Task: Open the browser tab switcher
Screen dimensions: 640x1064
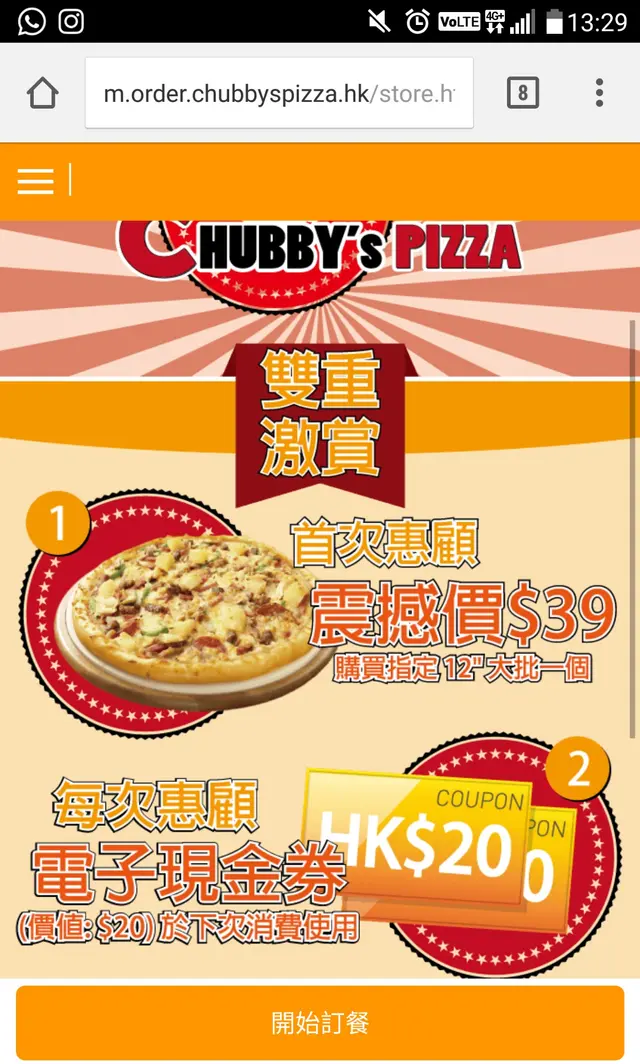Action: [x=522, y=94]
